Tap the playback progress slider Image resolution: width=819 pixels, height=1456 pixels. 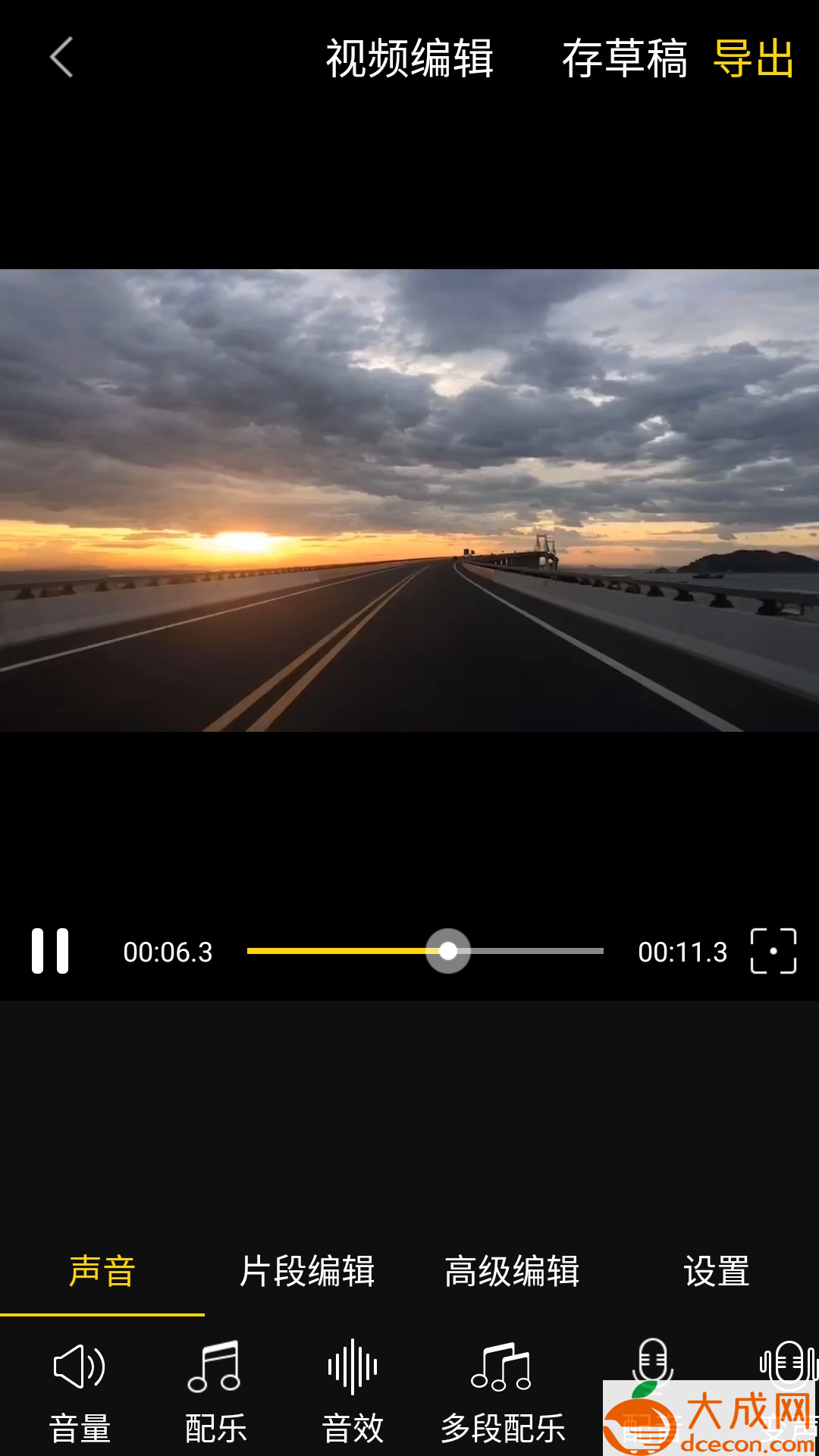(425, 951)
